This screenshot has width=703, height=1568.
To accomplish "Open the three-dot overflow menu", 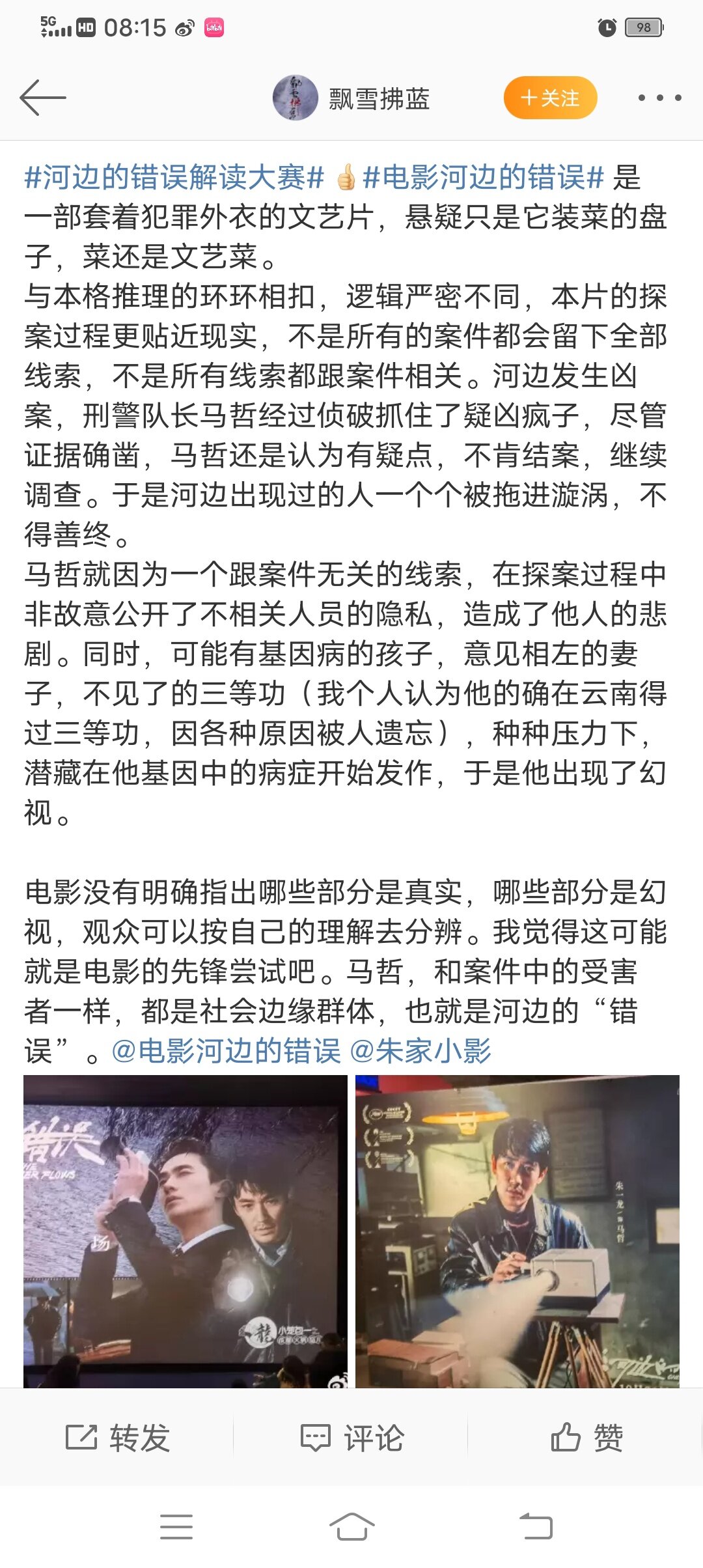I will 659,98.
